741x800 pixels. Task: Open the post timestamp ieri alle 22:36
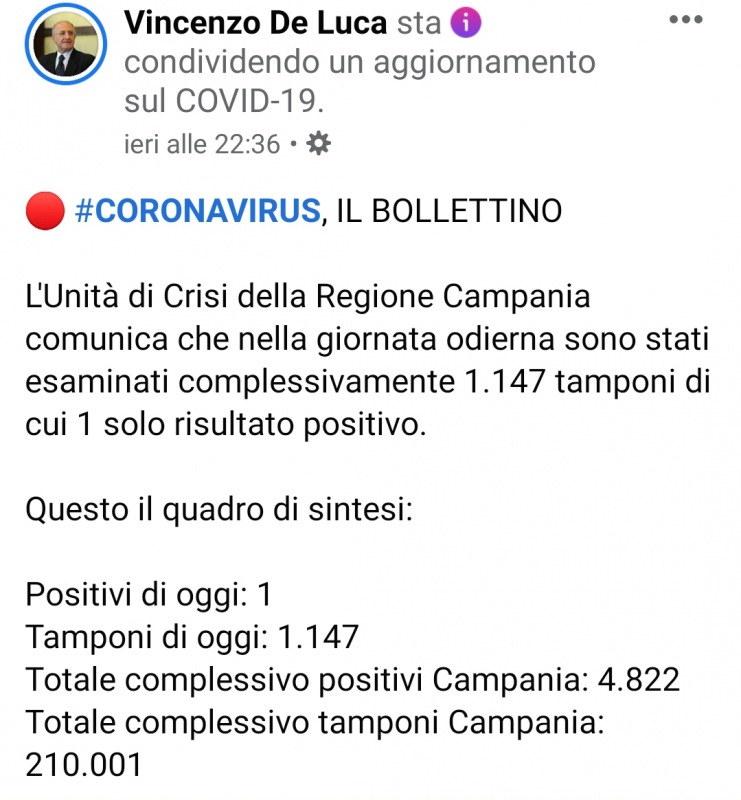[202, 144]
